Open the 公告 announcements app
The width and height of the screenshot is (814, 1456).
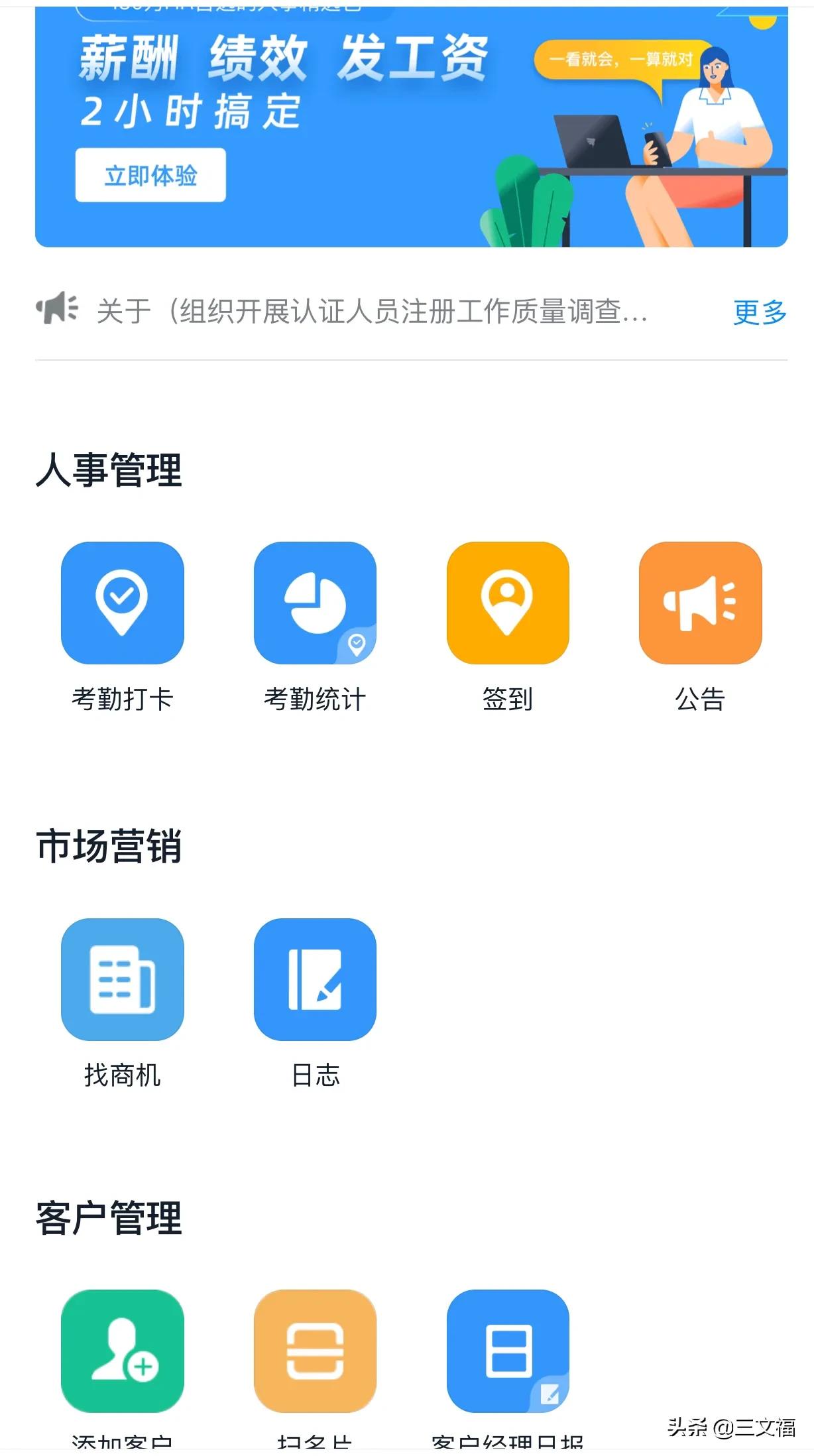click(x=700, y=603)
